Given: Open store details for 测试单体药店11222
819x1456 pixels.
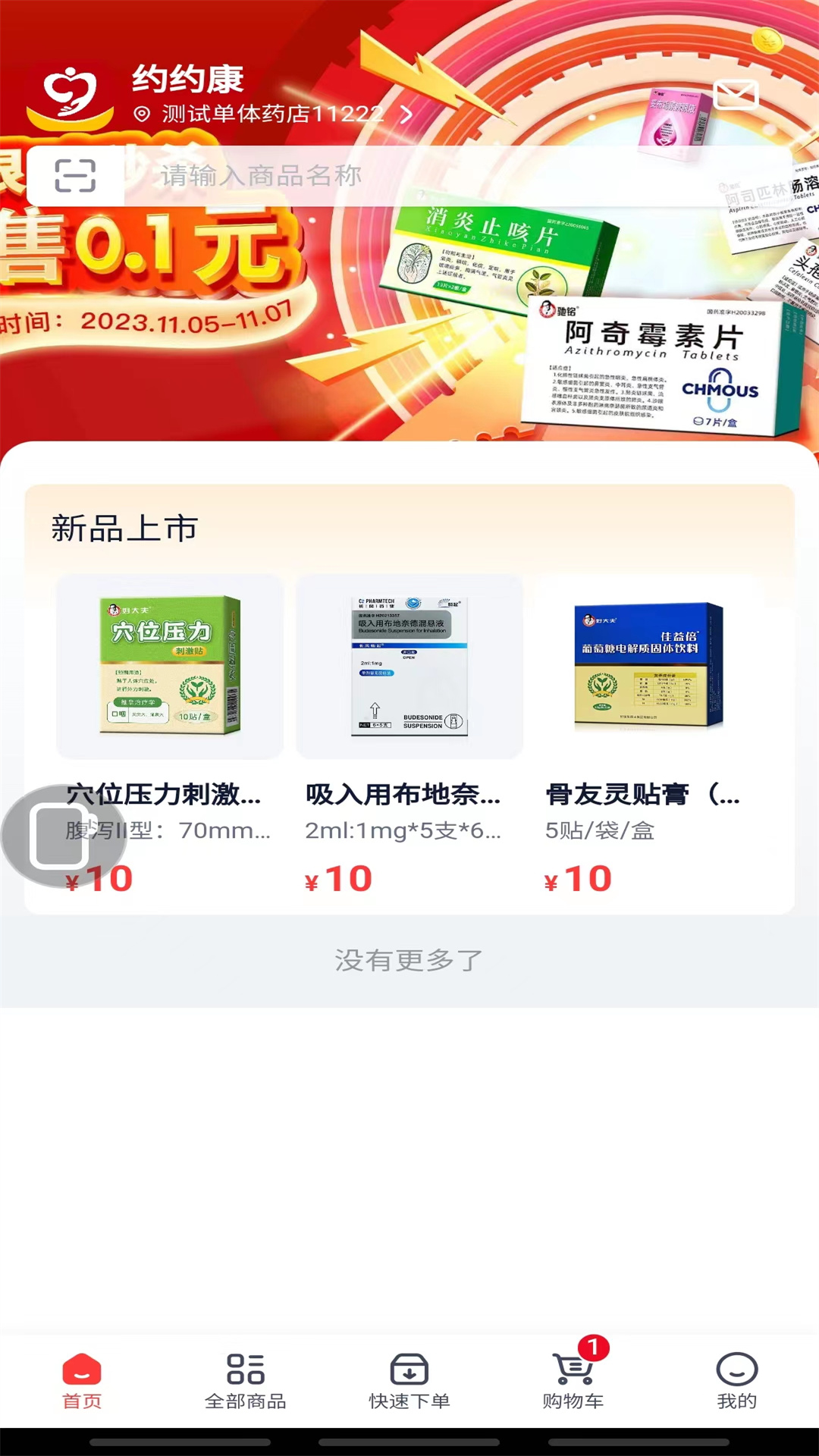Looking at the screenshot, I should click(x=269, y=115).
